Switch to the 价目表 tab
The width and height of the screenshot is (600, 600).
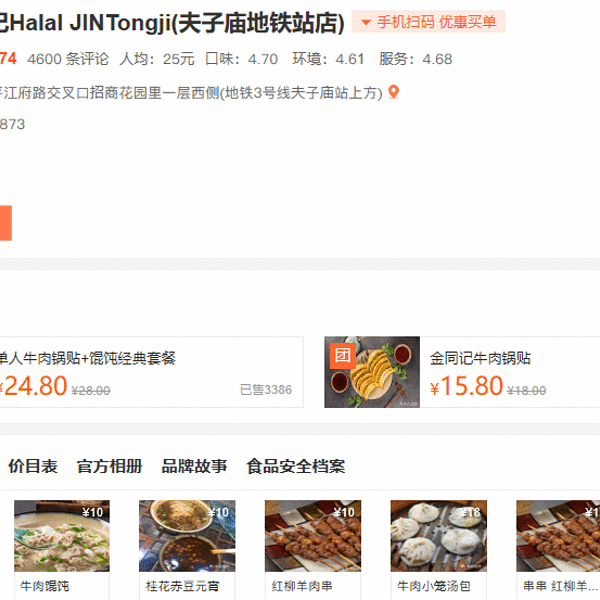point(33,466)
